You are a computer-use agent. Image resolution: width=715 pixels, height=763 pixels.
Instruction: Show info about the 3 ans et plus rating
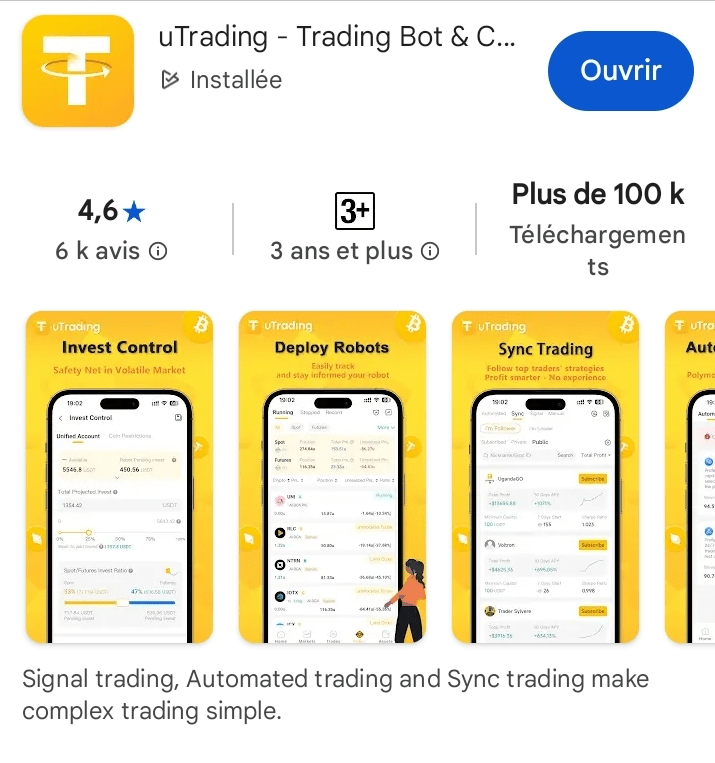[430, 251]
